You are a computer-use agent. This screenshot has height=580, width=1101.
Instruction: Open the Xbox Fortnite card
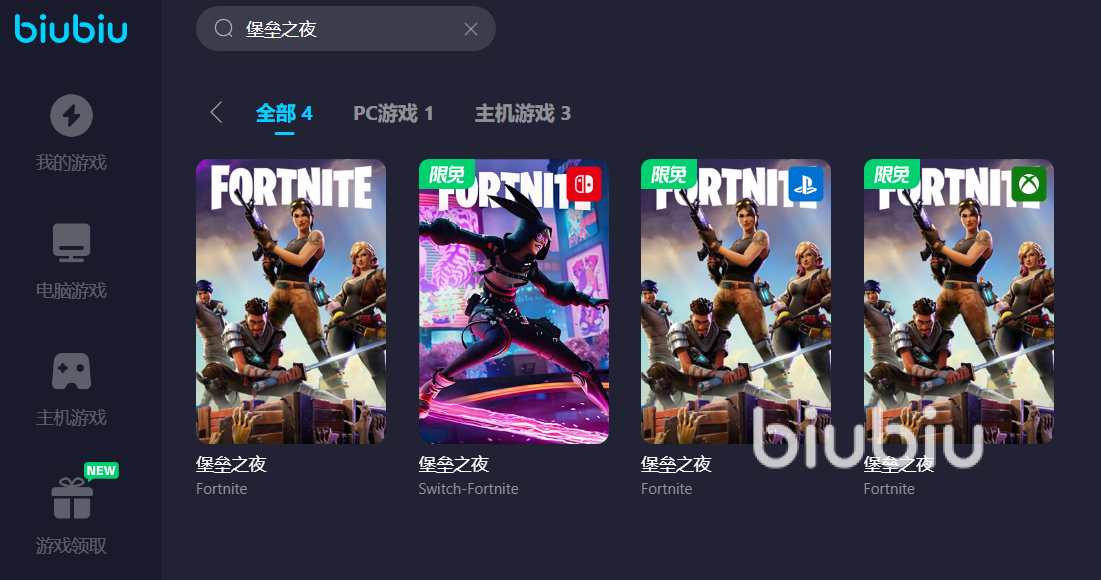coord(958,301)
